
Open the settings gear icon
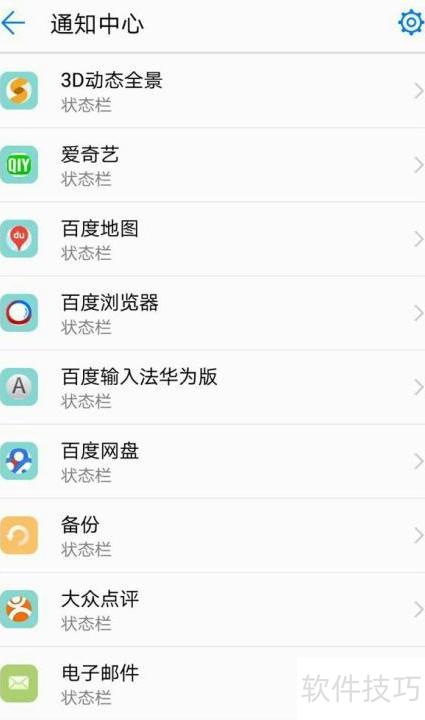click(410, 22)
